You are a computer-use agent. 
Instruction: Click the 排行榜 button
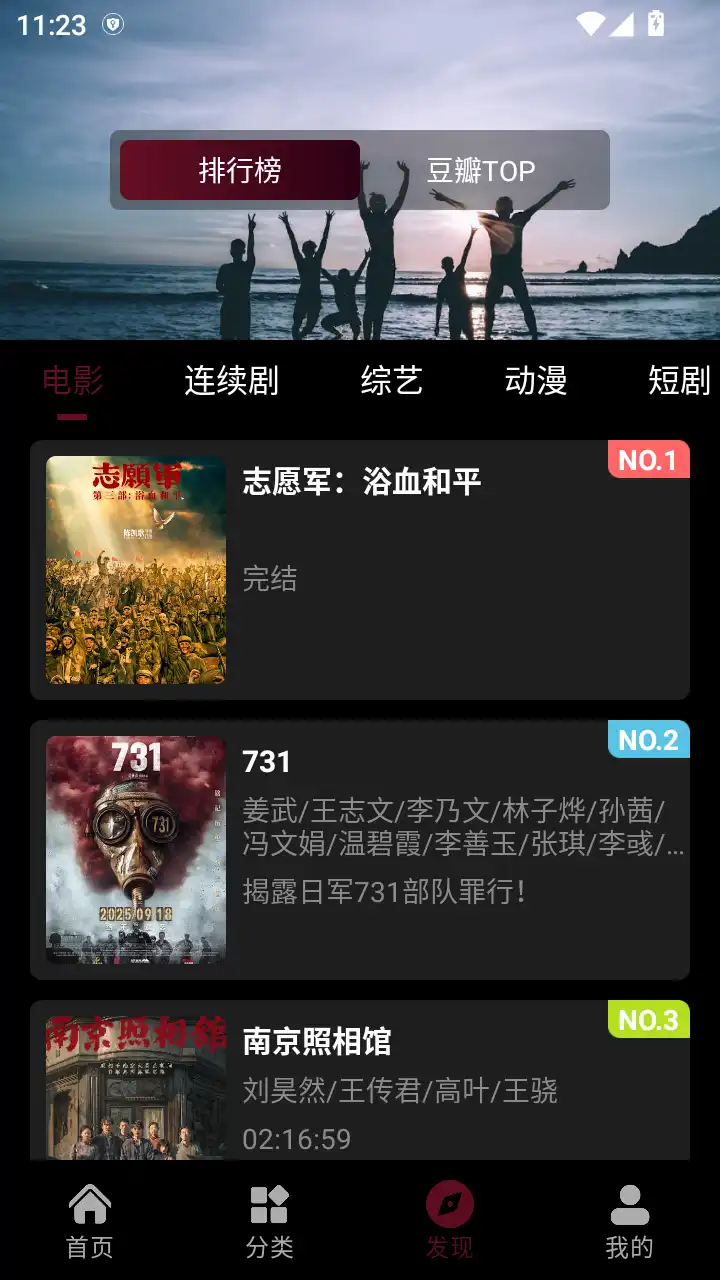[x=238, y=170]
